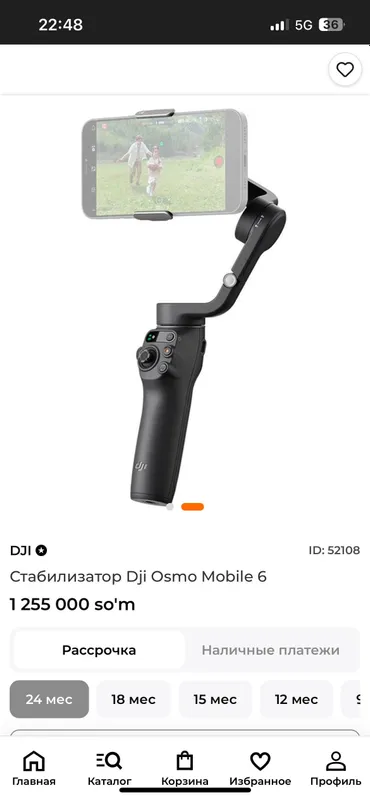Open the Избранное favorites tab
370x800 pixels.
click(x=260, y=768)
